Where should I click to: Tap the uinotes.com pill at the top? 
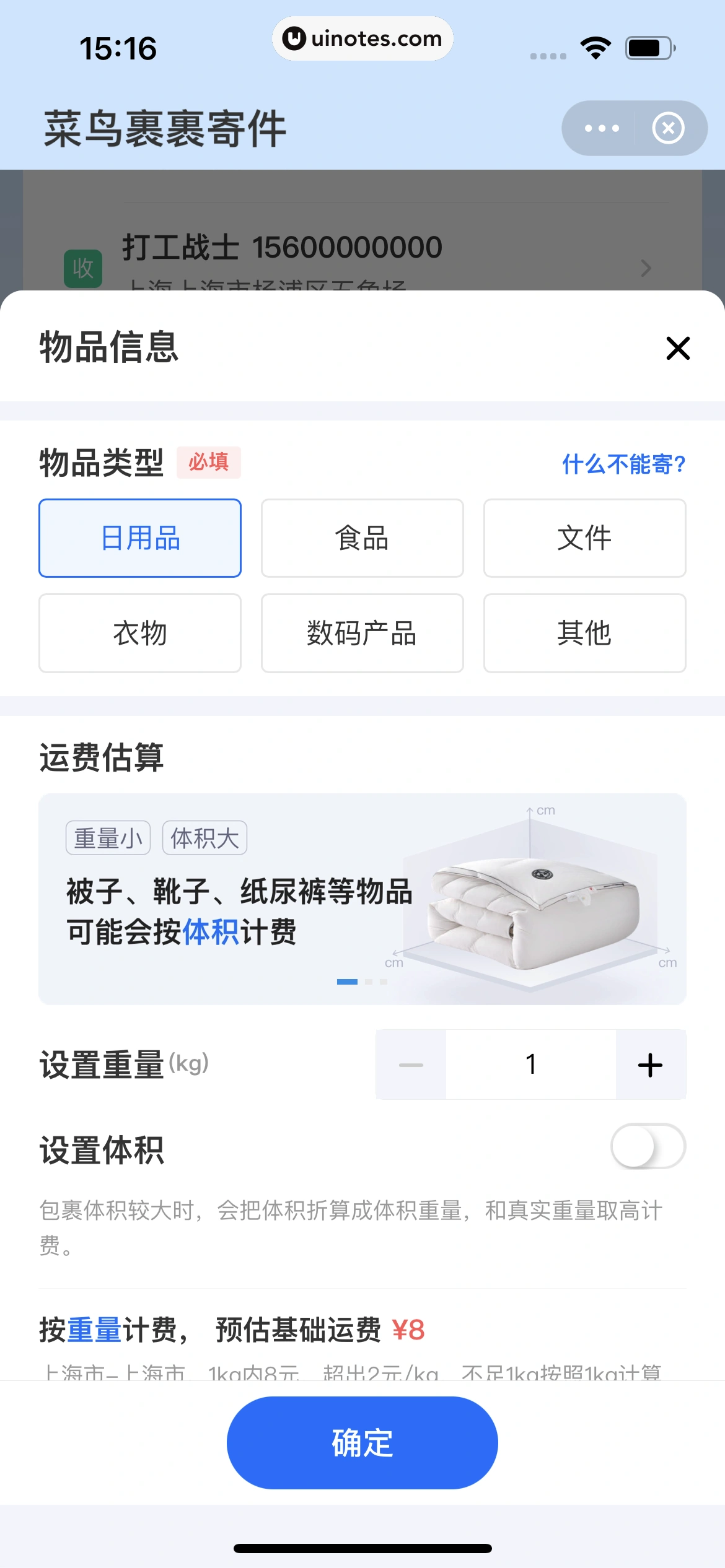(x=362, y=38)
